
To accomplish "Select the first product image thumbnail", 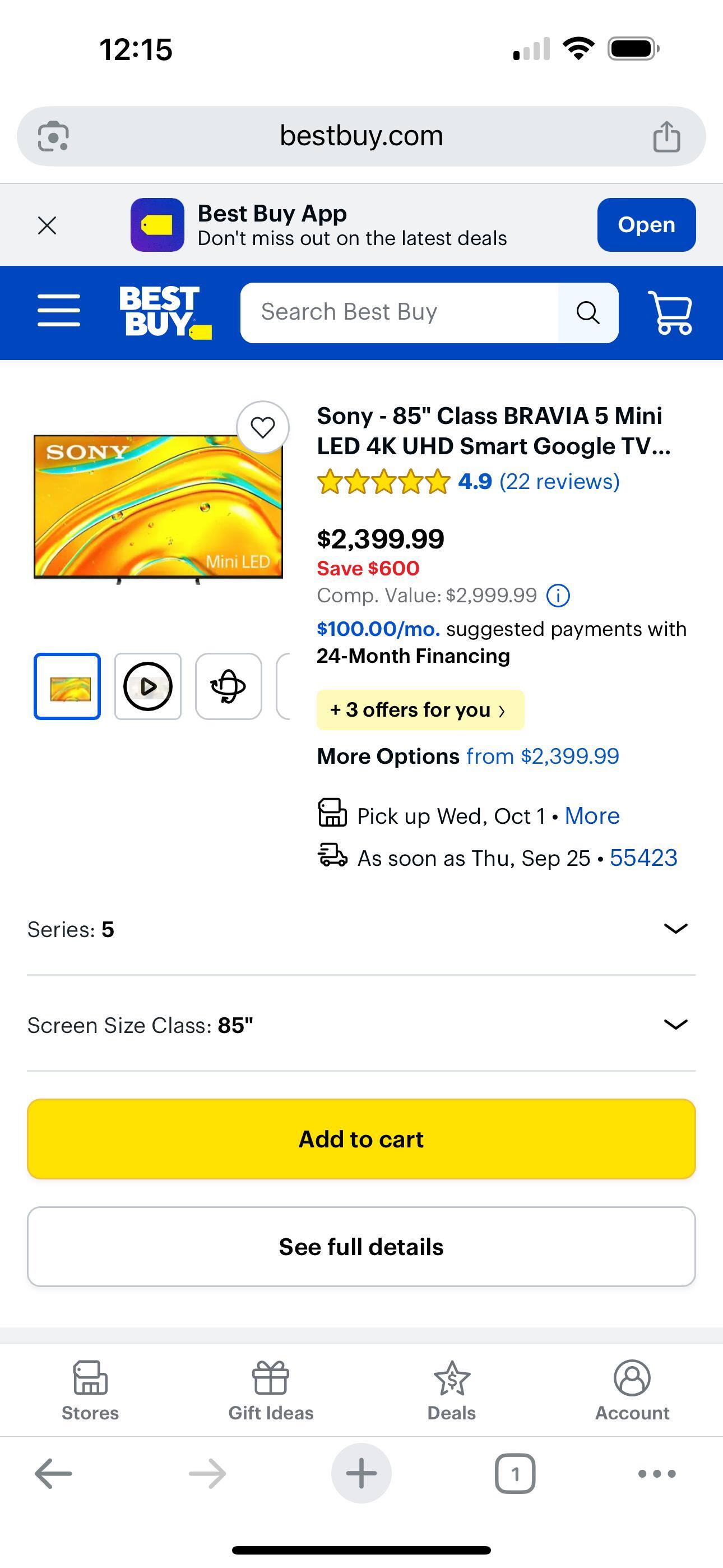I will click(x=66, y=686).
